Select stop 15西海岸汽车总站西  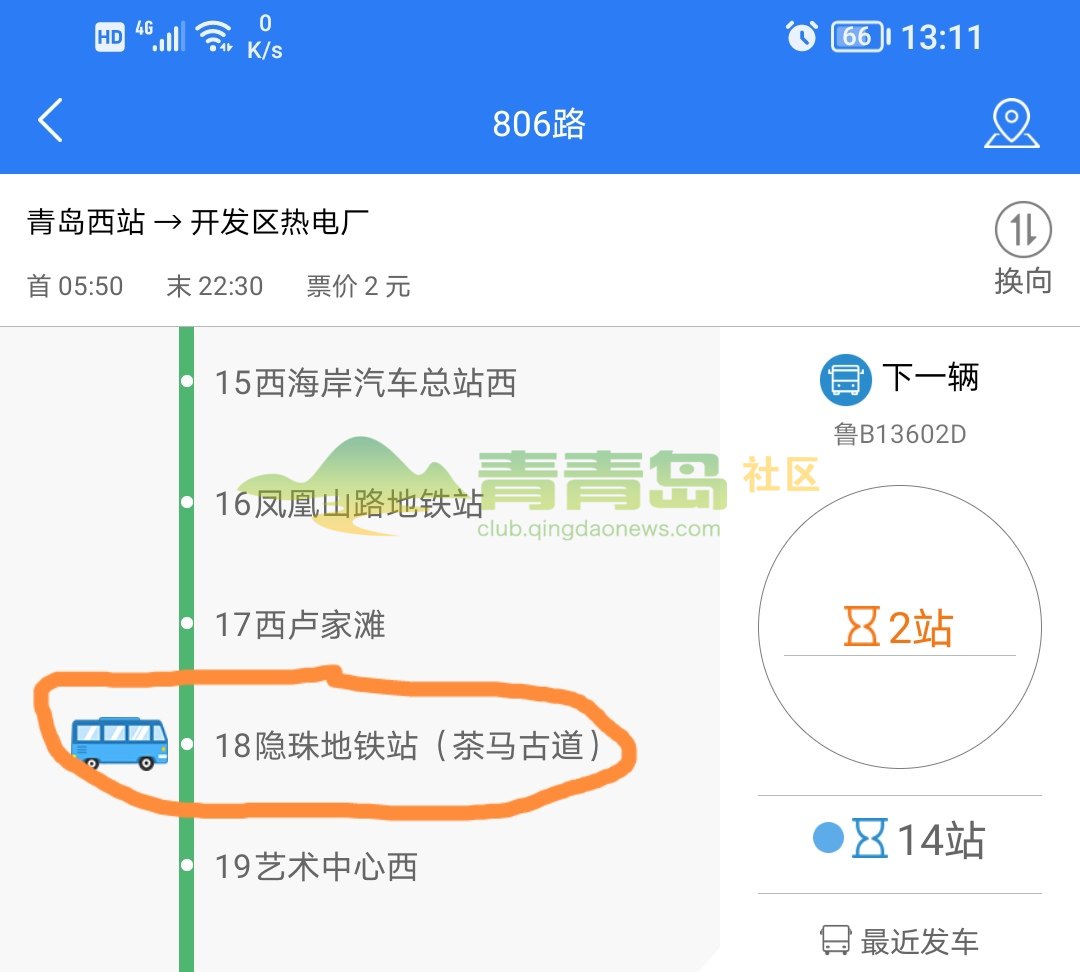pyautogui.click(x=365, y=383)
